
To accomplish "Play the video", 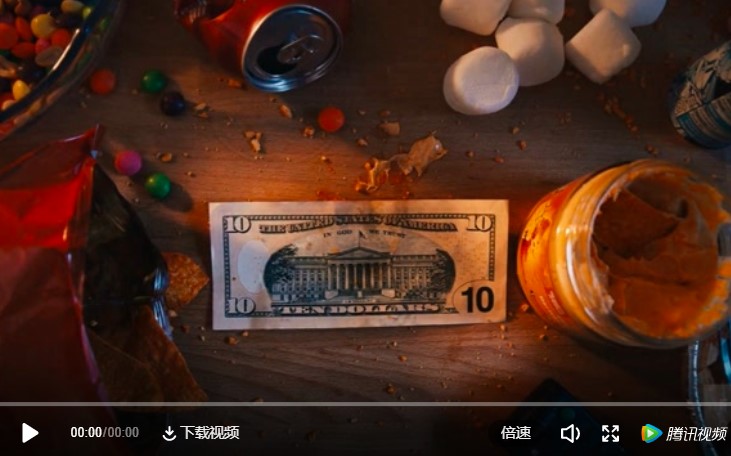I will [x=30, y=433].
